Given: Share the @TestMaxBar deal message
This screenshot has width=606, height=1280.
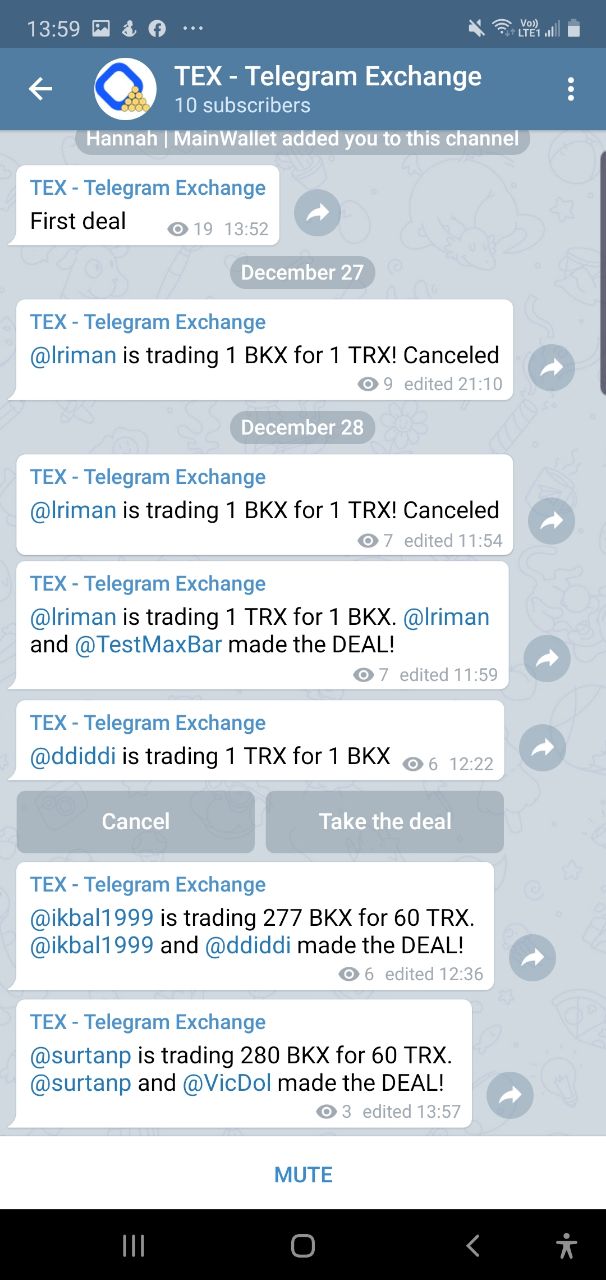Looking at the screenshot, I should pos(547,657).
